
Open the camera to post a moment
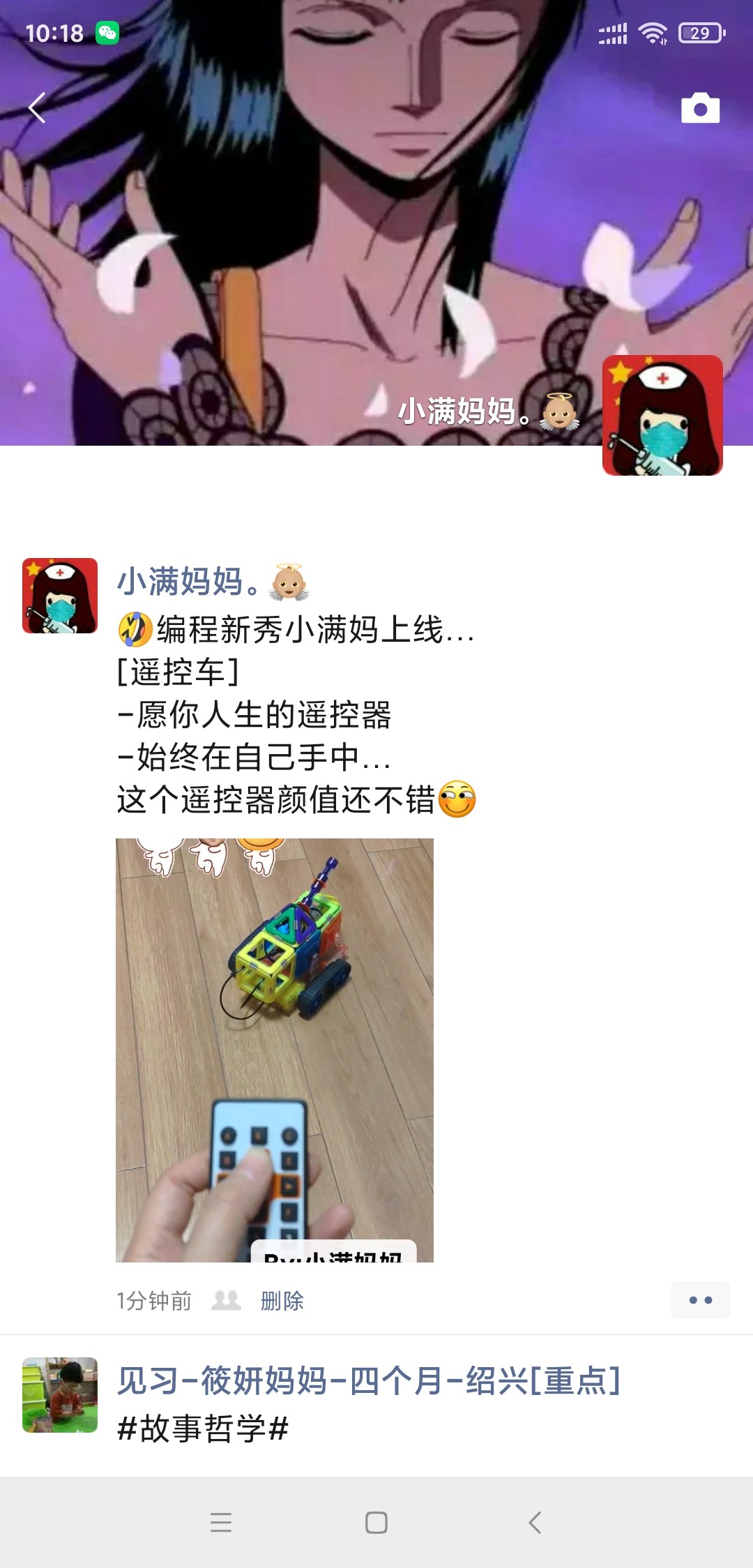point(700,108)
